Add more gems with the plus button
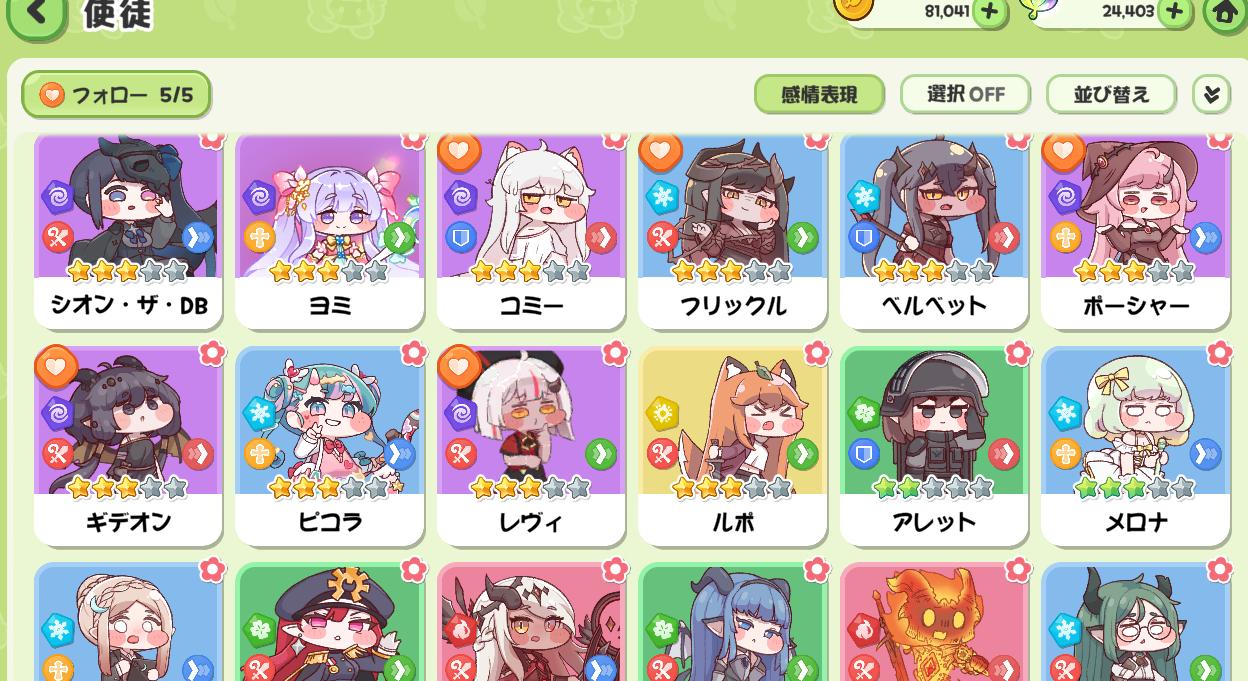 pos(1174,12)
